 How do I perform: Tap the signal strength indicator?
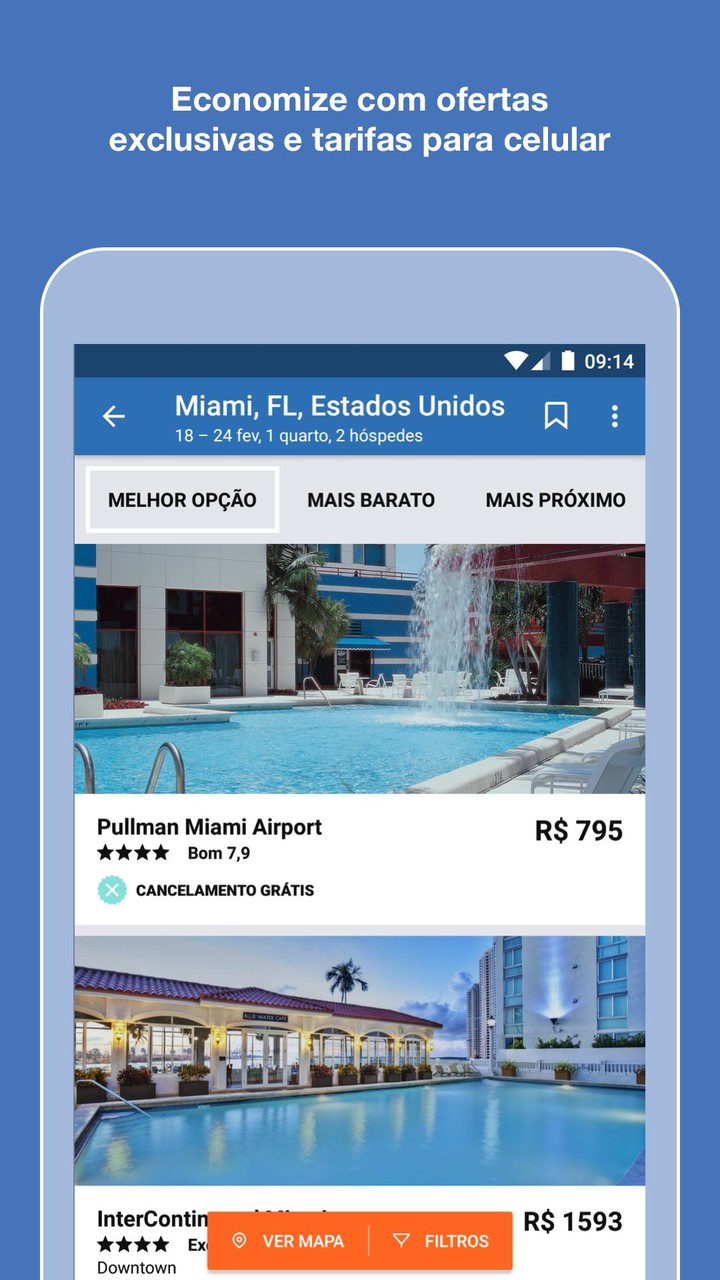pos(543,361)
